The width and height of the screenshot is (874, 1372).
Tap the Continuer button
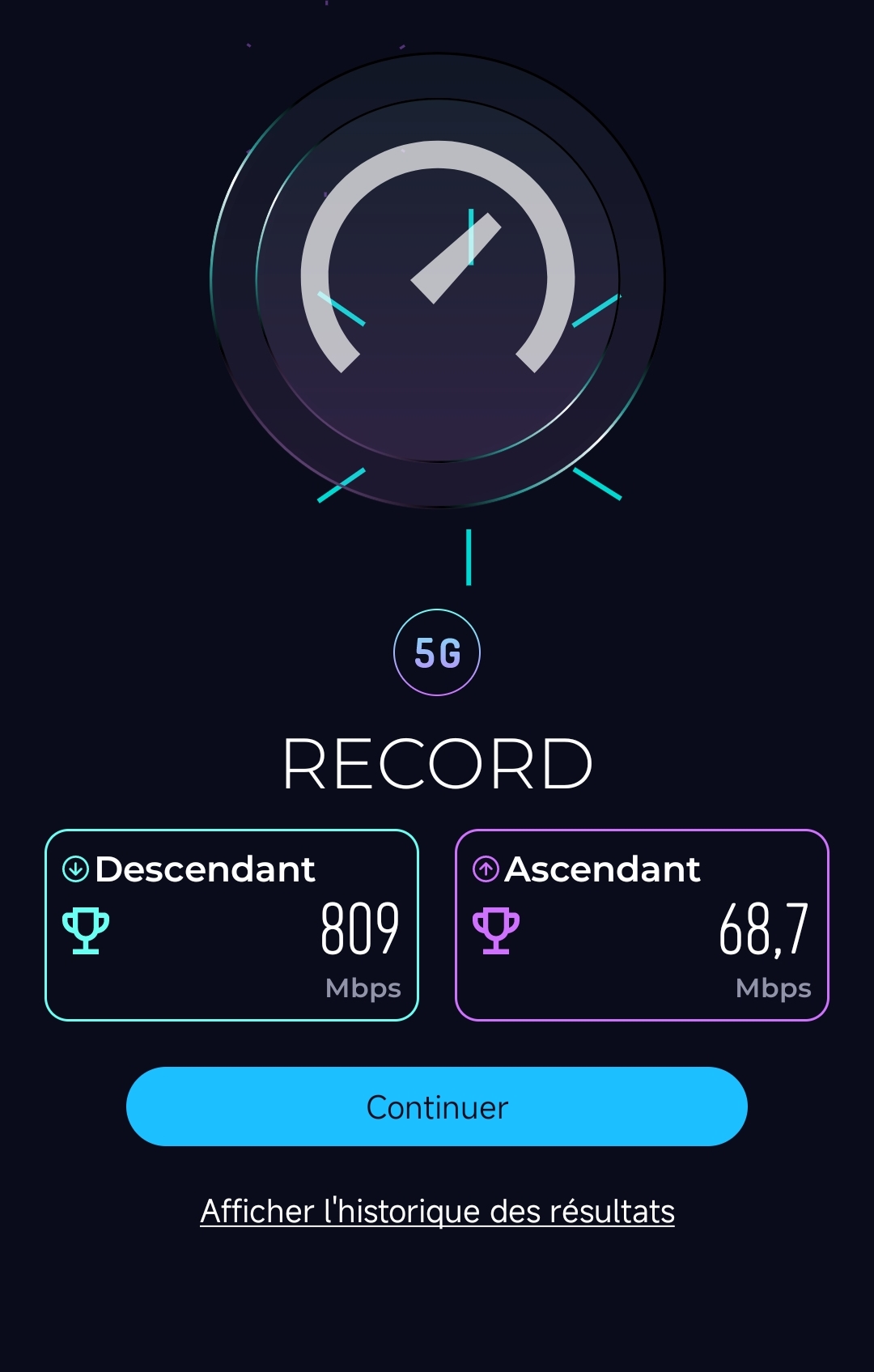click(437, 1107)
